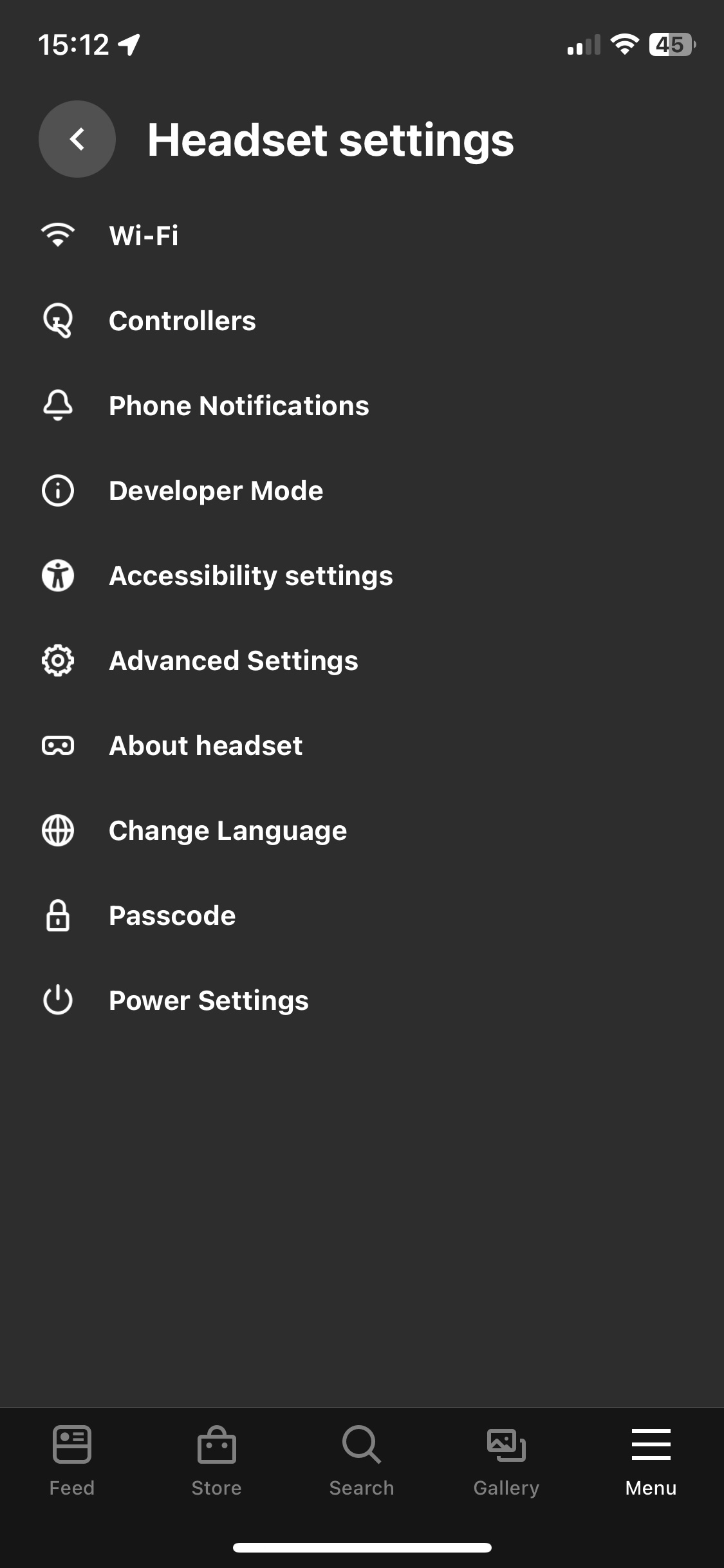Tap the Power Settings icon
This screenshot has width=724, height=1568.
[x=57, y=1000]
